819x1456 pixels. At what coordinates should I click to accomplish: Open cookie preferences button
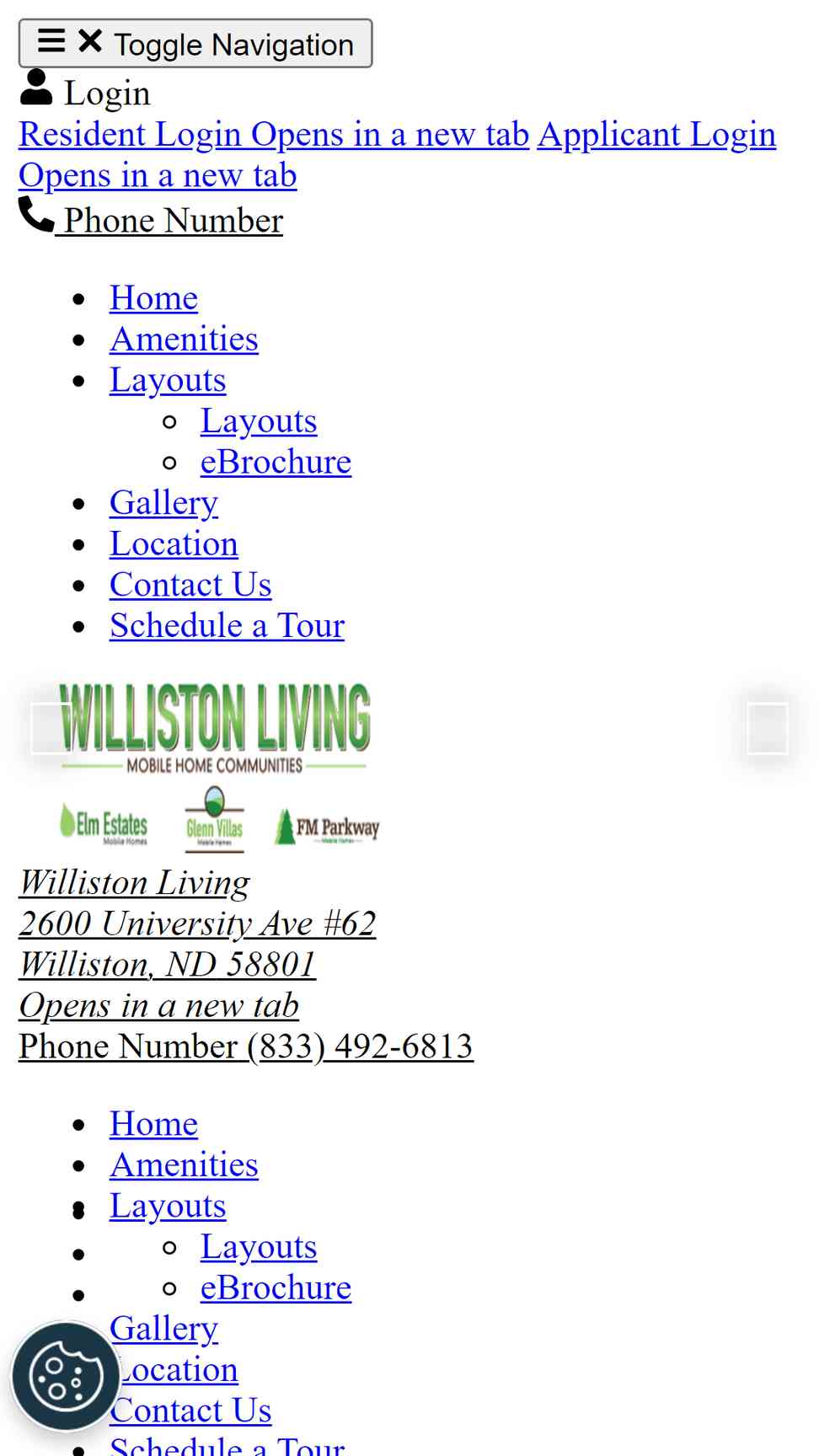[65, 1376]
